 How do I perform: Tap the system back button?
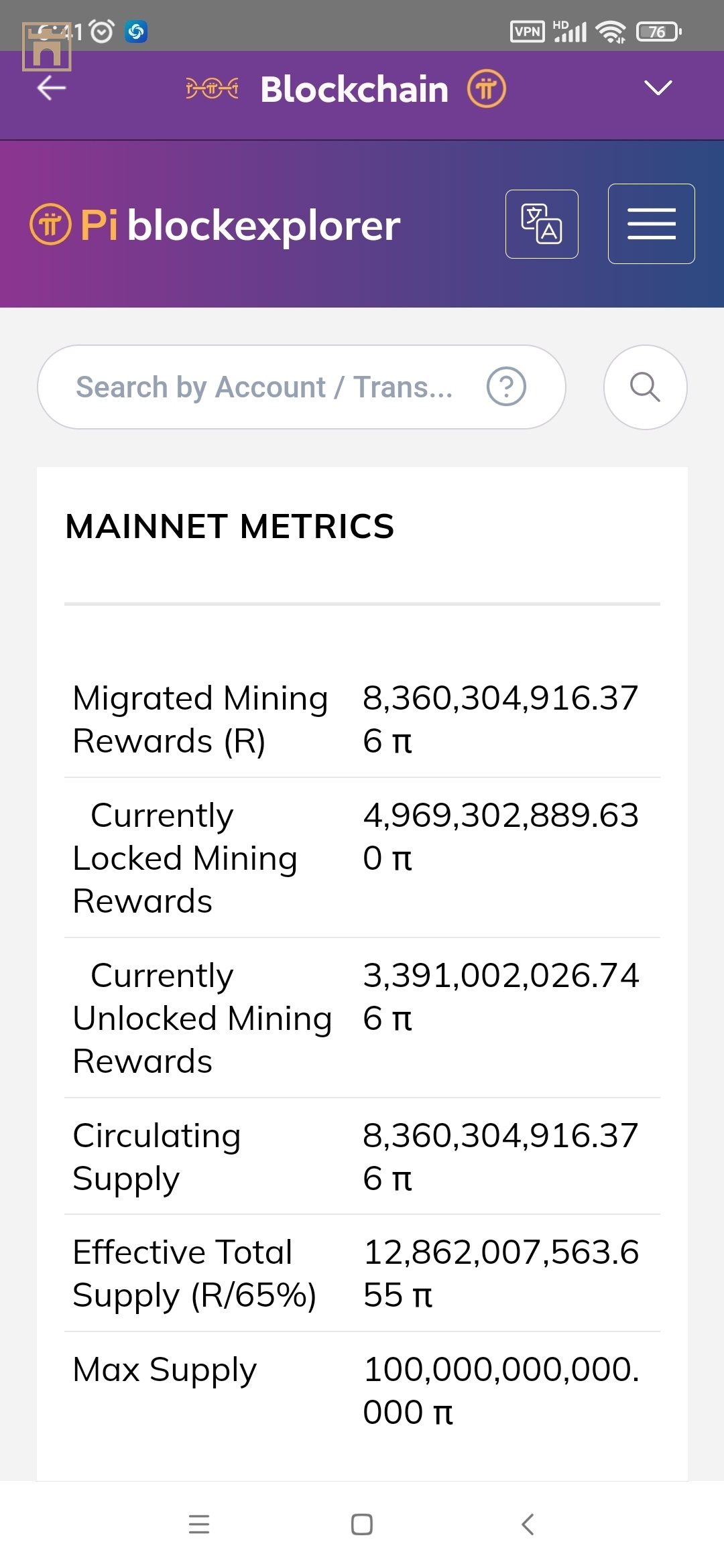pyautogui.click(x=528, y=1524)
